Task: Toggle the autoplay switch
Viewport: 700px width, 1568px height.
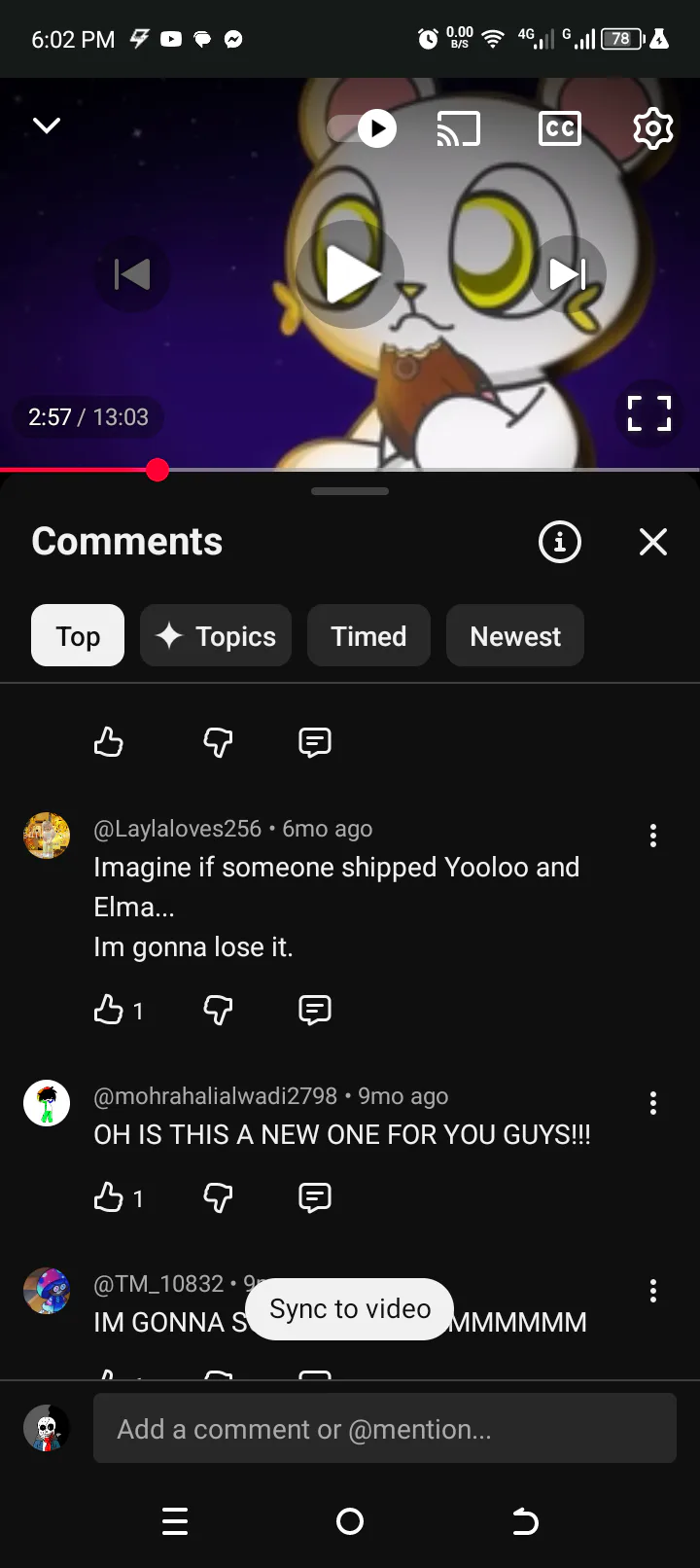Action: [364, 128]
